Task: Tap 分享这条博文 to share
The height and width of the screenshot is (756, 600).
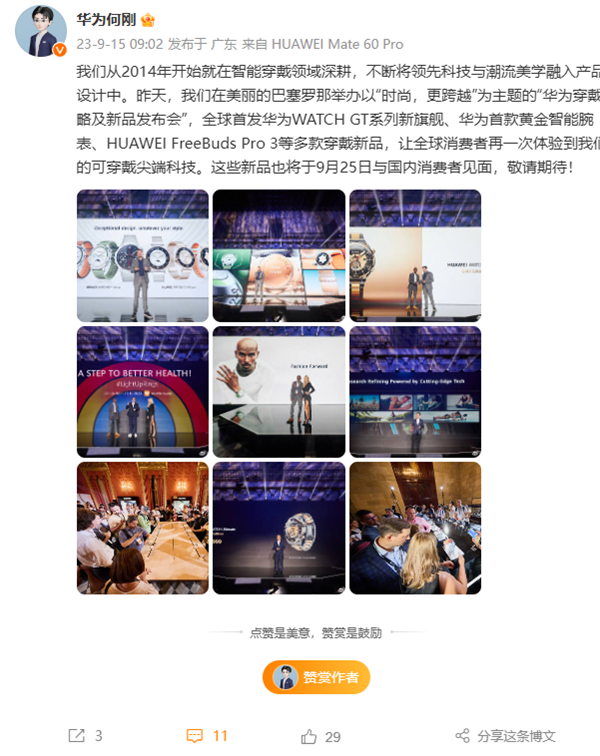Action: 505,736
